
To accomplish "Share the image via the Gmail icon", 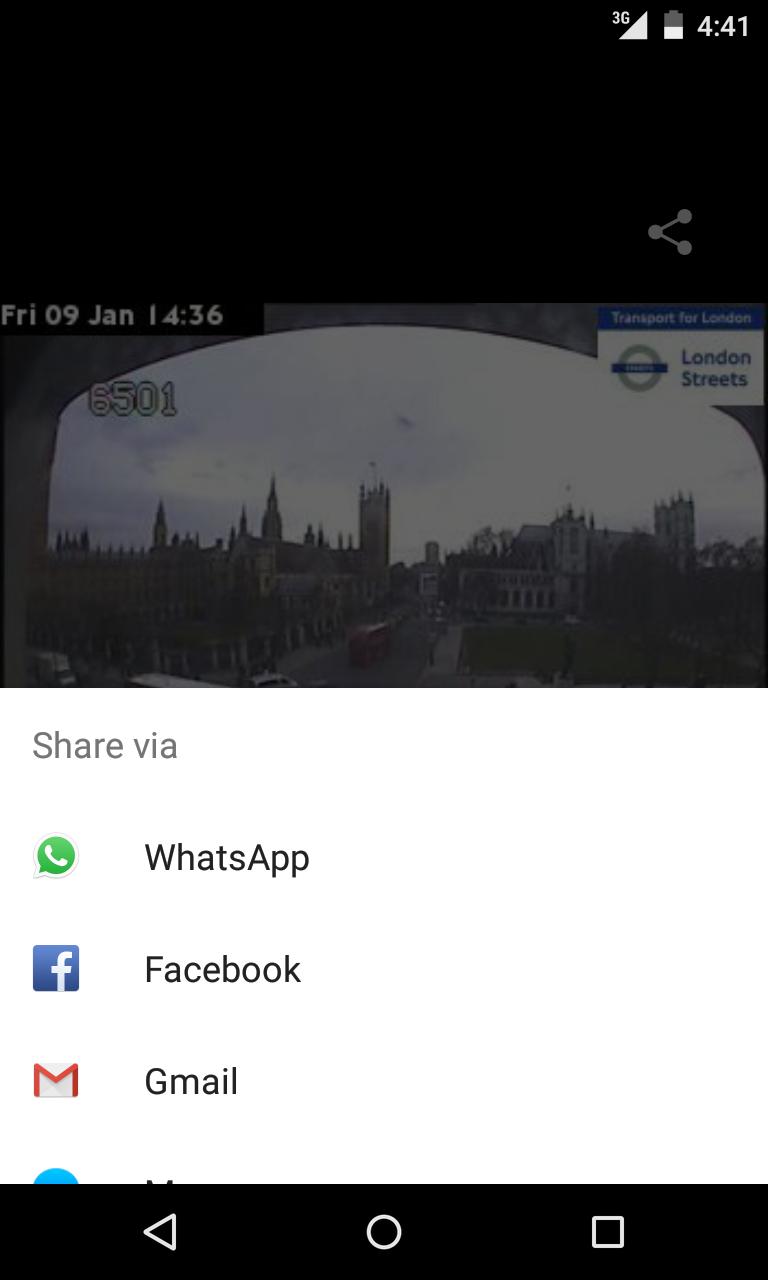I will tap(56, 1081).
